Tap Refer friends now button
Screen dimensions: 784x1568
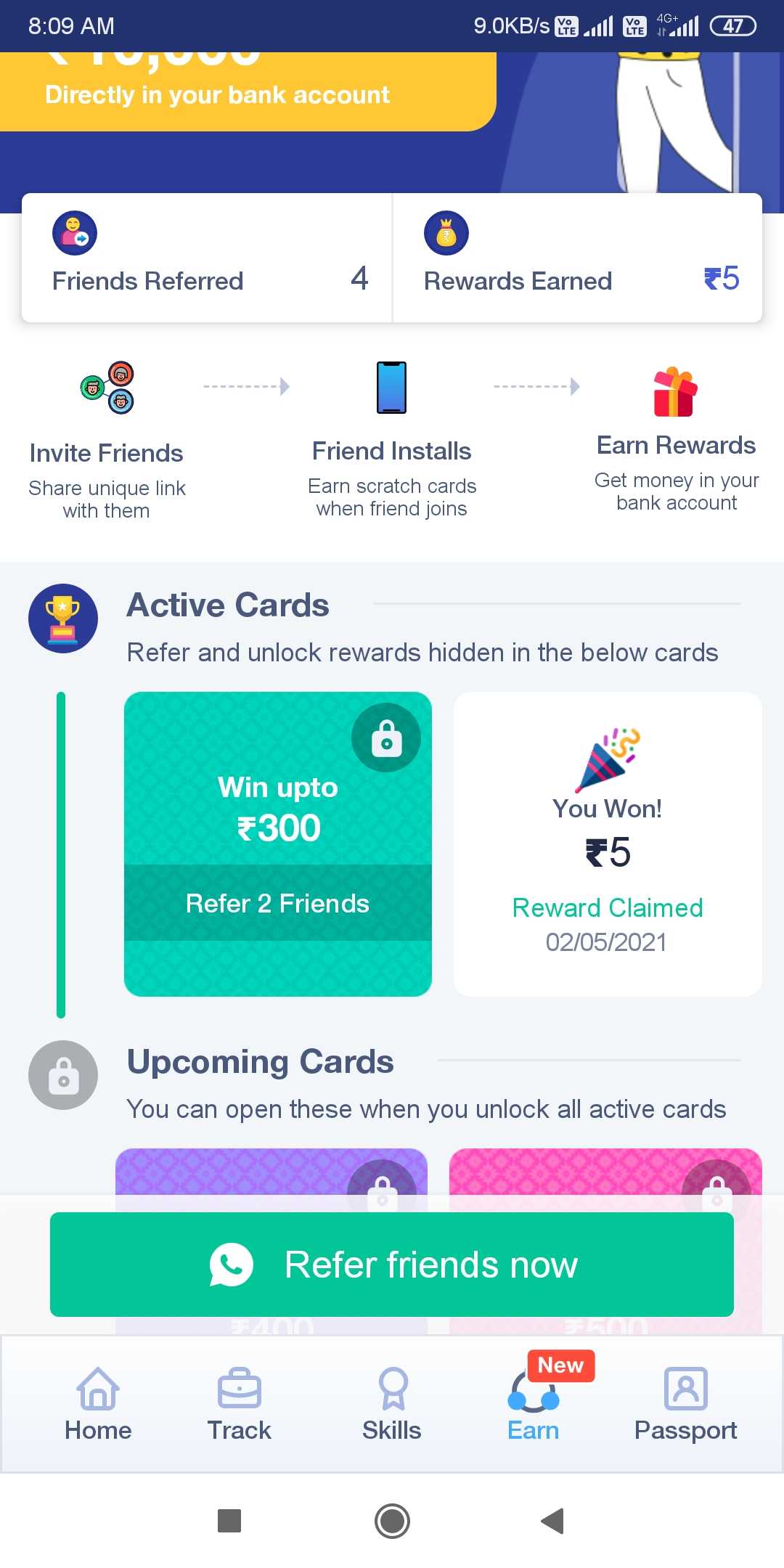point(392,1264)
